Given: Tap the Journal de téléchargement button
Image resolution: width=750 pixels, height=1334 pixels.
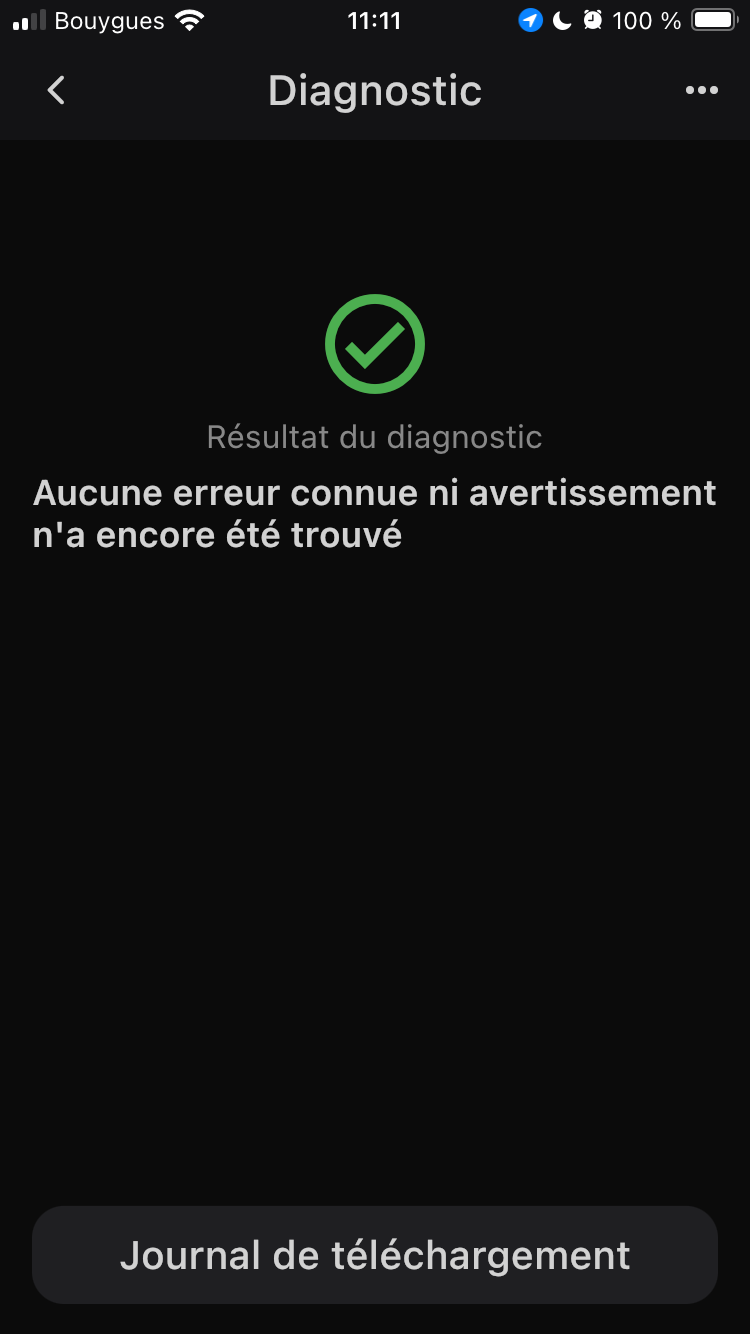Looking at the screenshot, I should coord(375,1255).
